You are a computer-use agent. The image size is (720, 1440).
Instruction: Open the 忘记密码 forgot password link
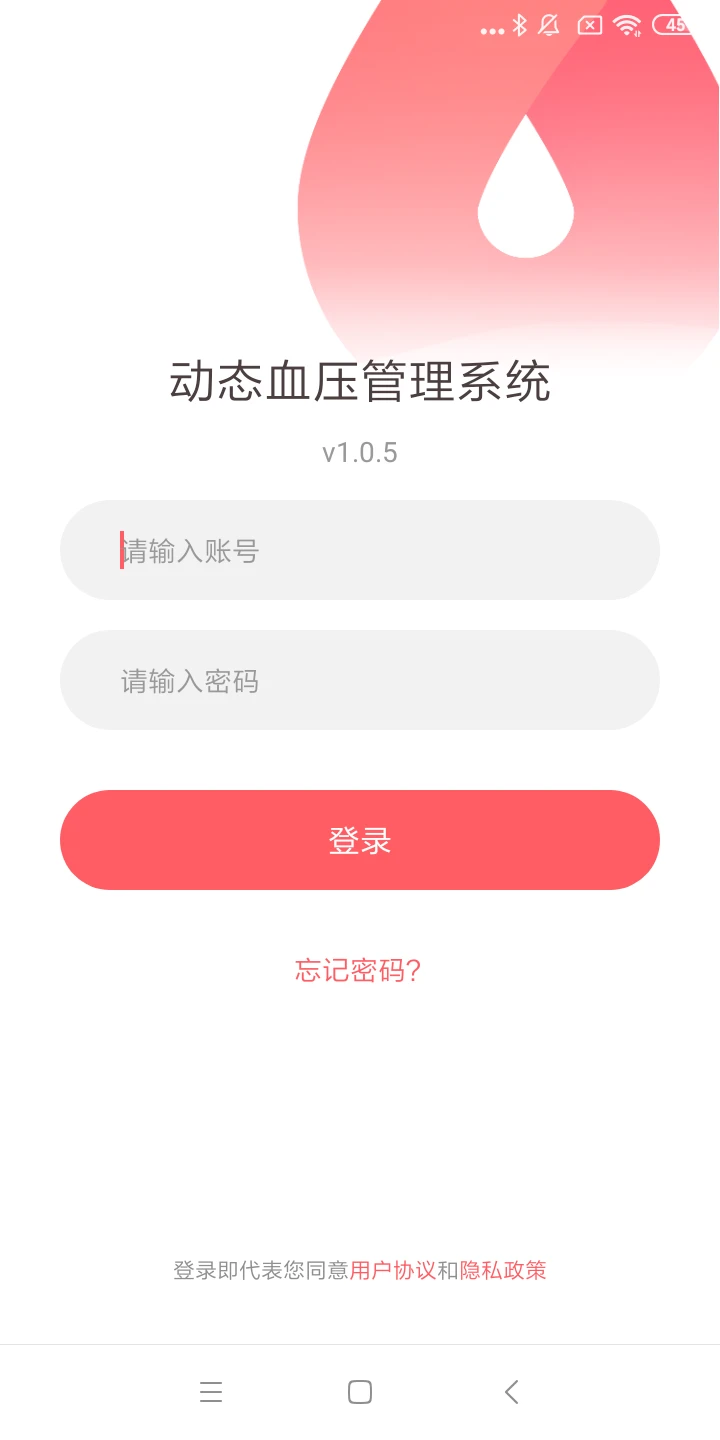[358, 970]
